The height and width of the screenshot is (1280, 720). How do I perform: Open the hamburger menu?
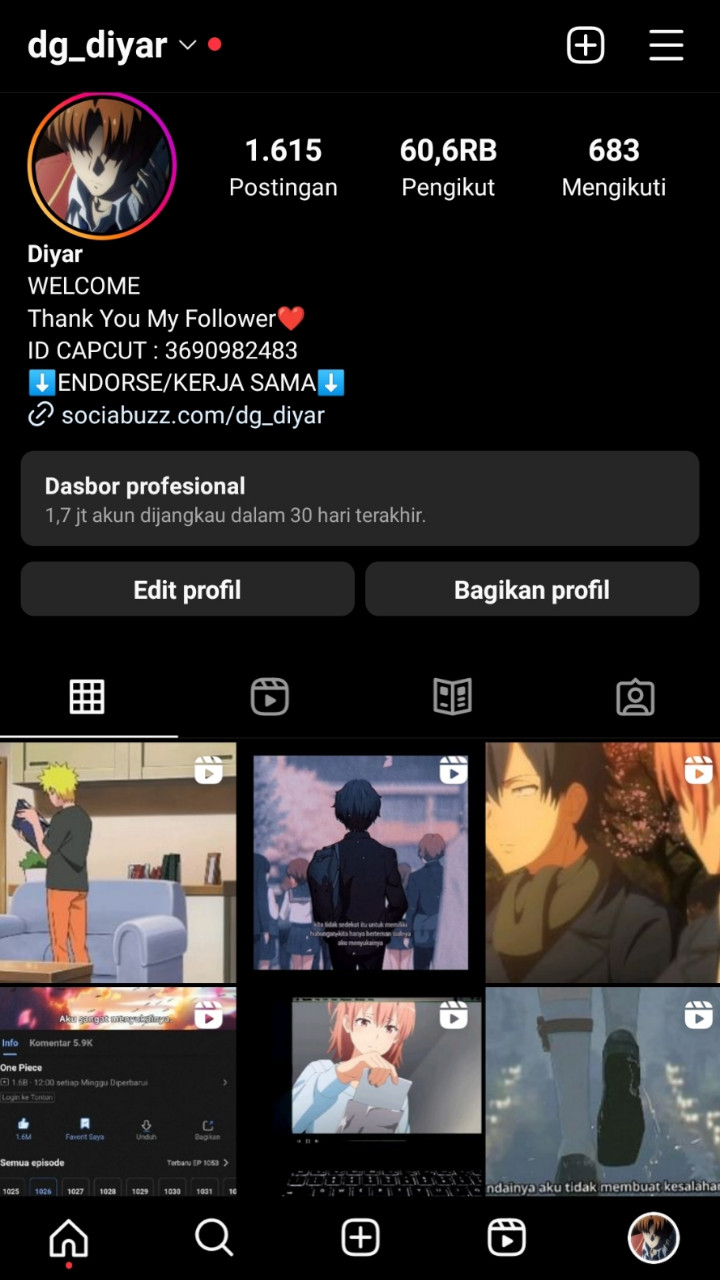click(x=666, y=45)
